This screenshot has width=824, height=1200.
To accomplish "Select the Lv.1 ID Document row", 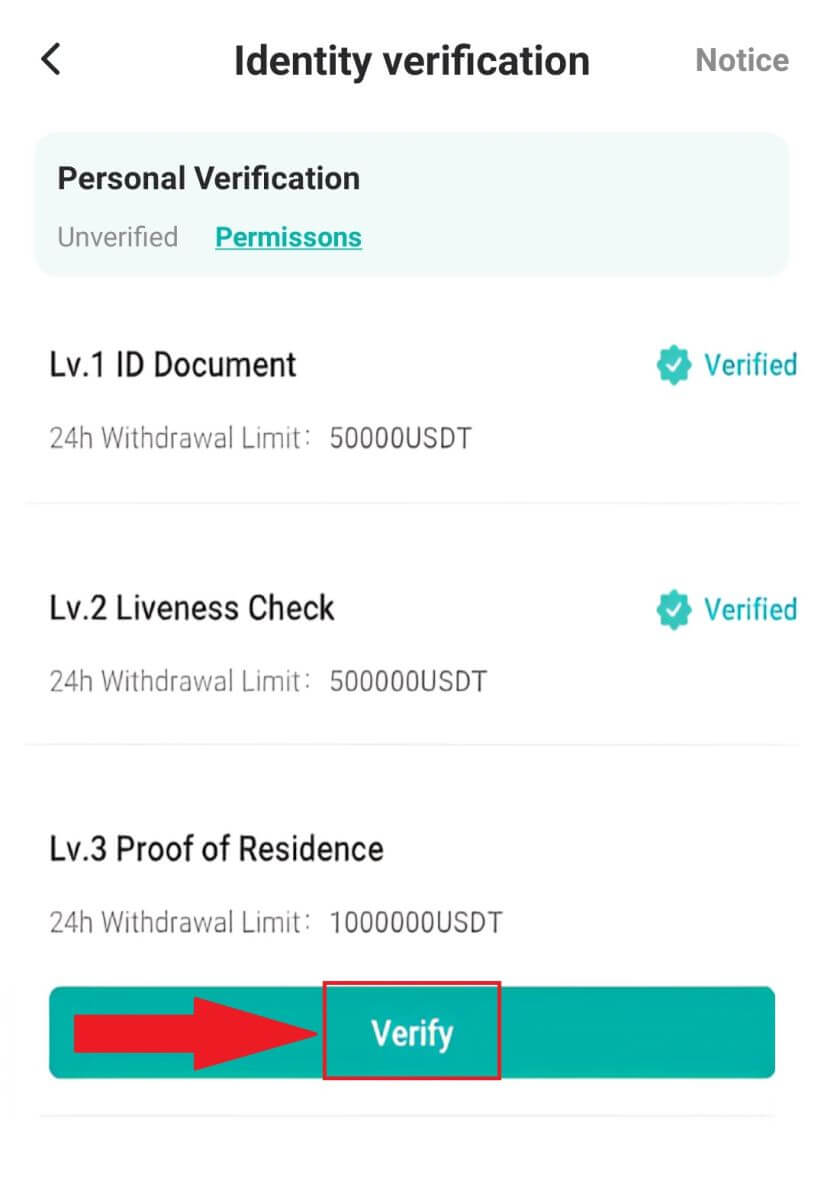I will [173, 364].
